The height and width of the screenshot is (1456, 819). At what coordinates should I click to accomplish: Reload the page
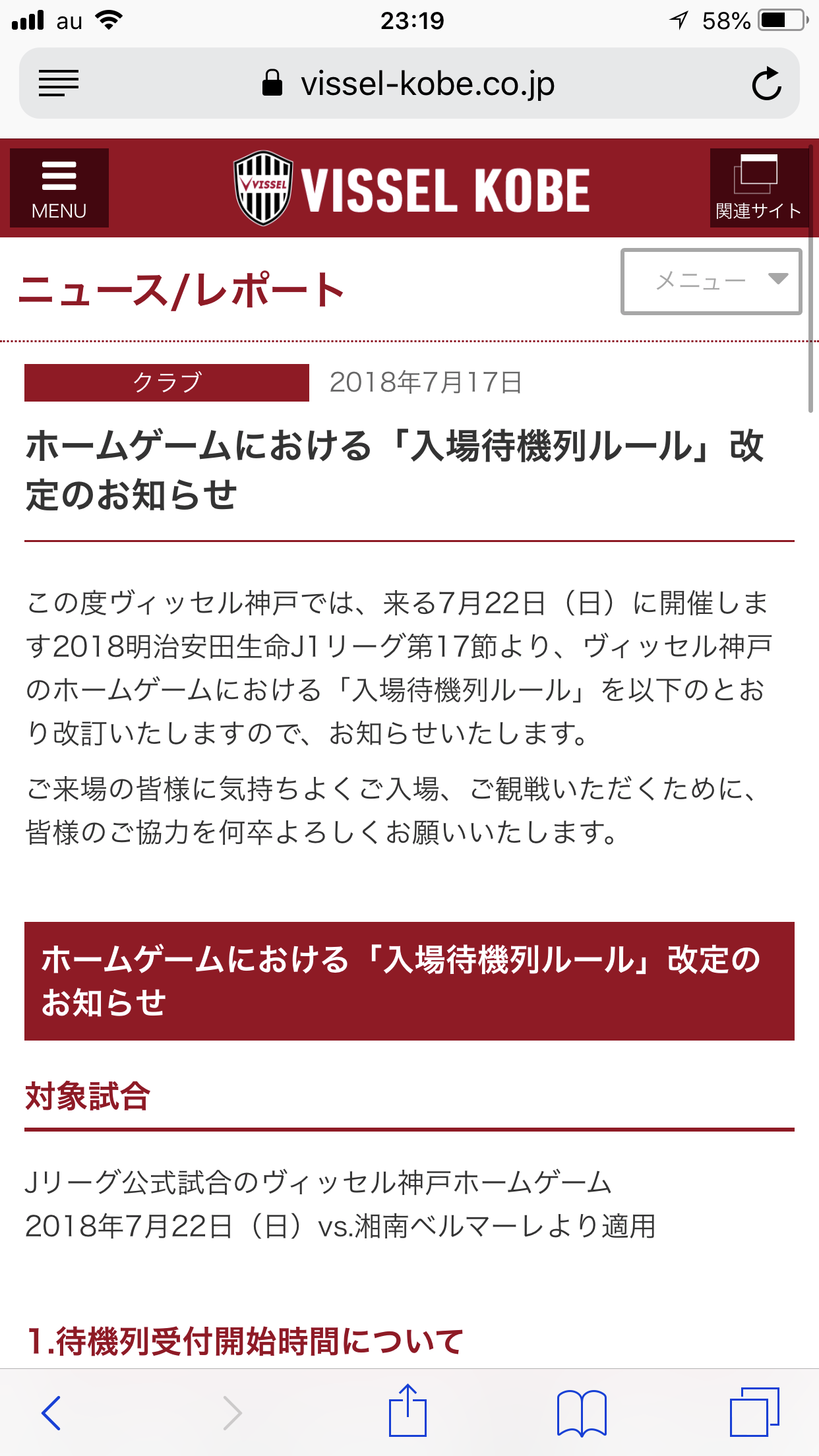[766, 84]
